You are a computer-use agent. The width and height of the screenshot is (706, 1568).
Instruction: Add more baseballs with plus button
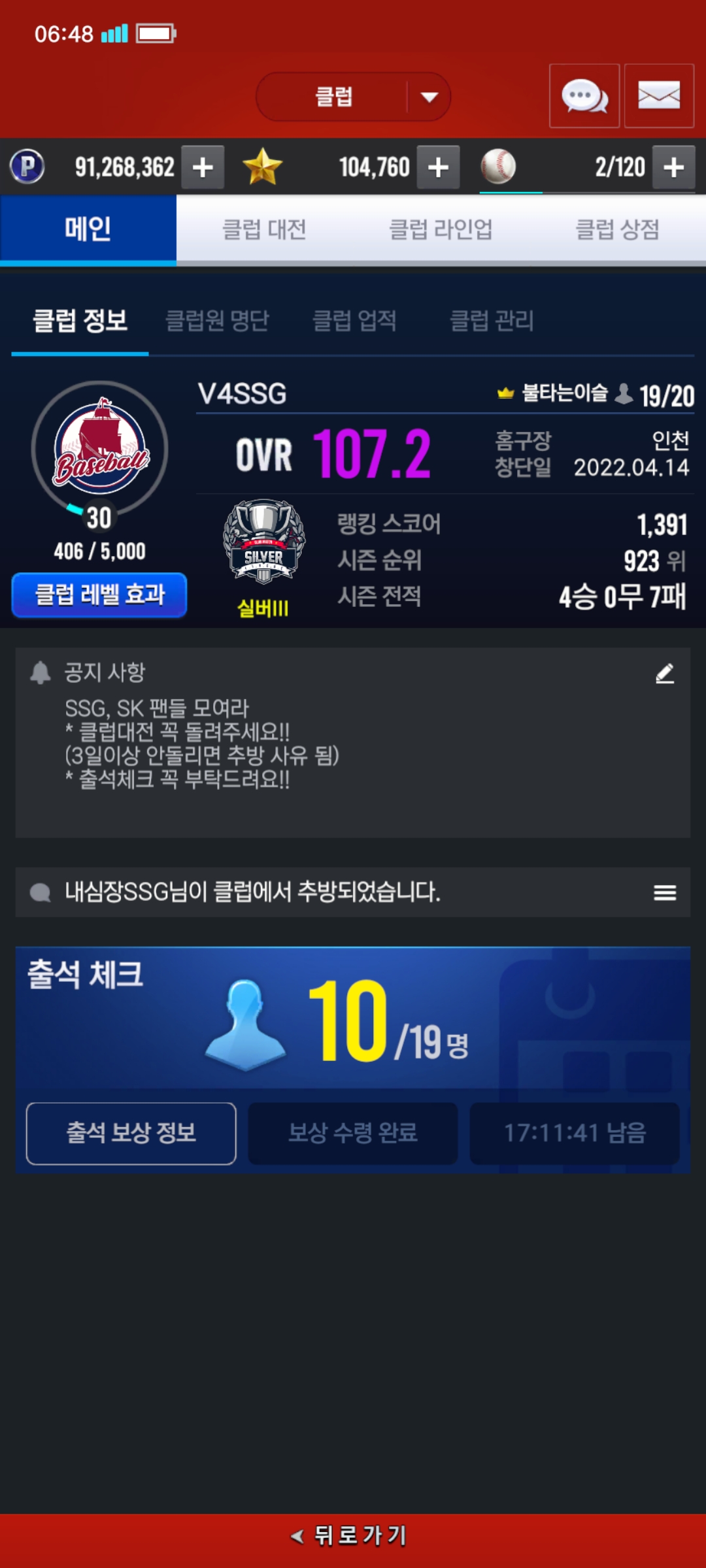point(673,167)
